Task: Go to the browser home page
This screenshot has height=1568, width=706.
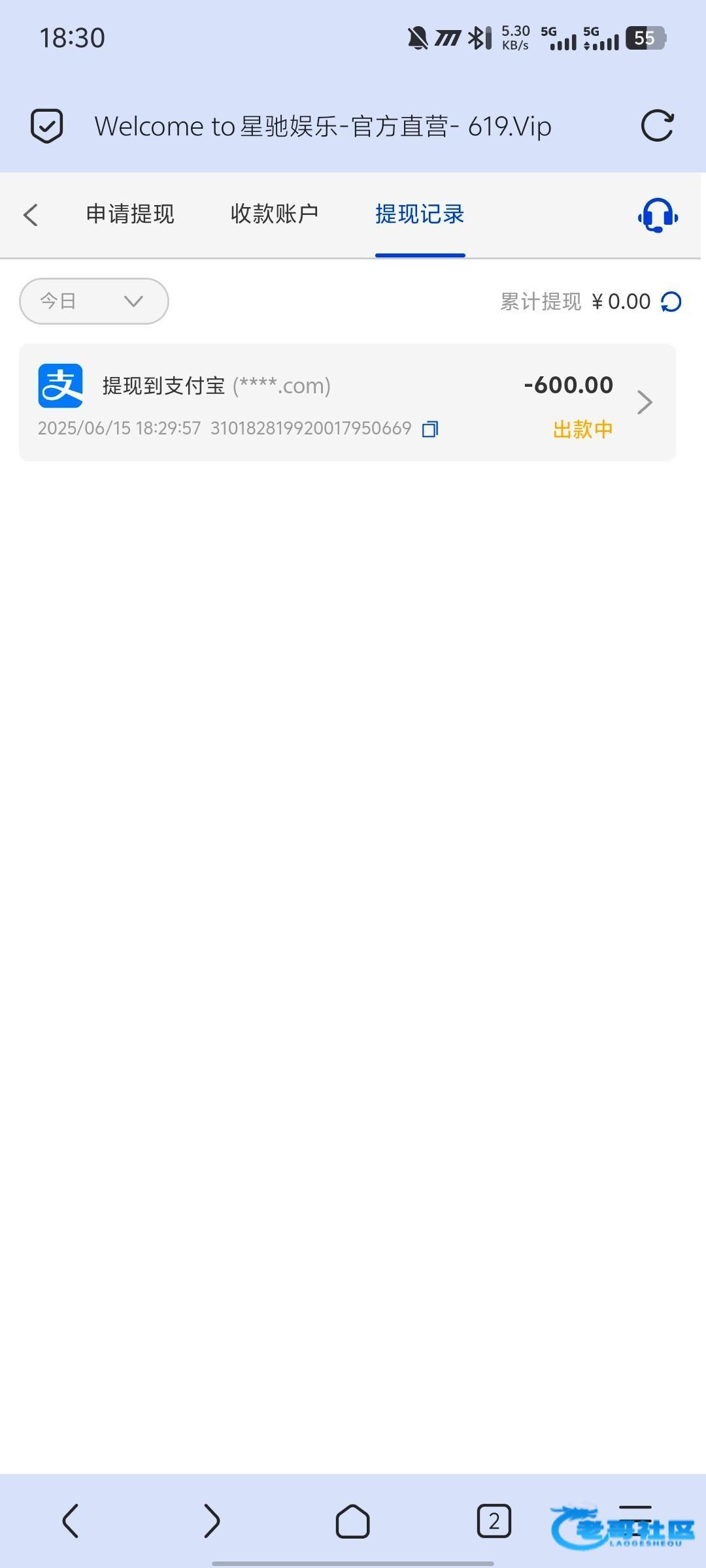Action: coord(353,1521)
